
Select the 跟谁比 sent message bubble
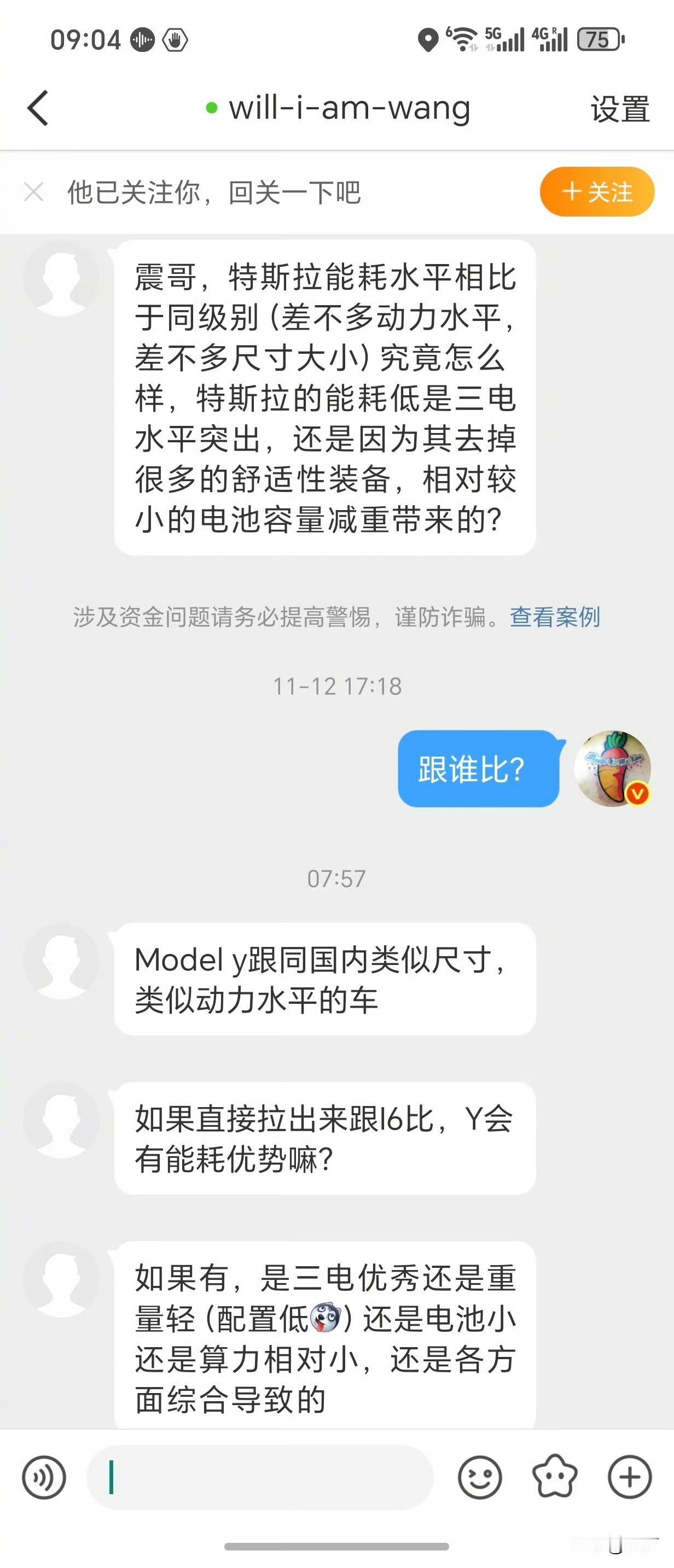[478, 769]
